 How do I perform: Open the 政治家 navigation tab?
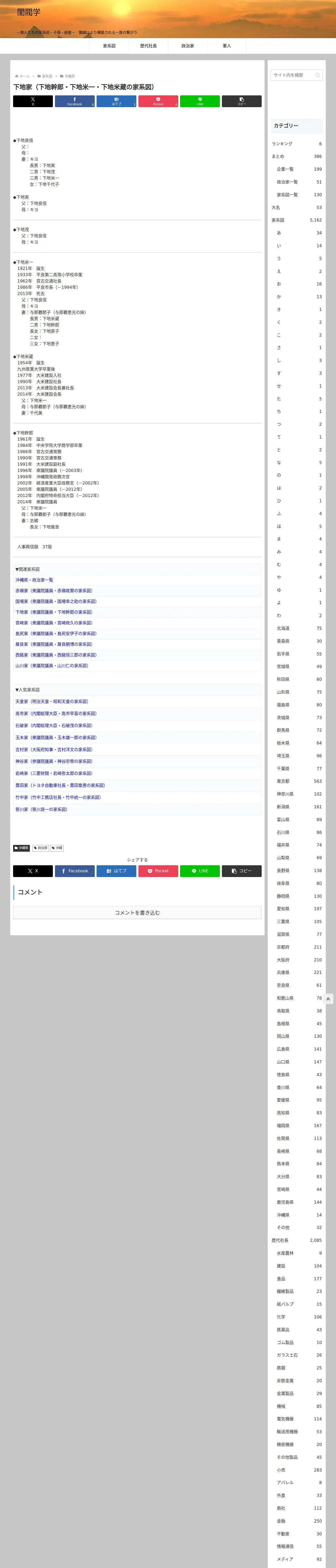pyautogui.click(x=187, y=46)
